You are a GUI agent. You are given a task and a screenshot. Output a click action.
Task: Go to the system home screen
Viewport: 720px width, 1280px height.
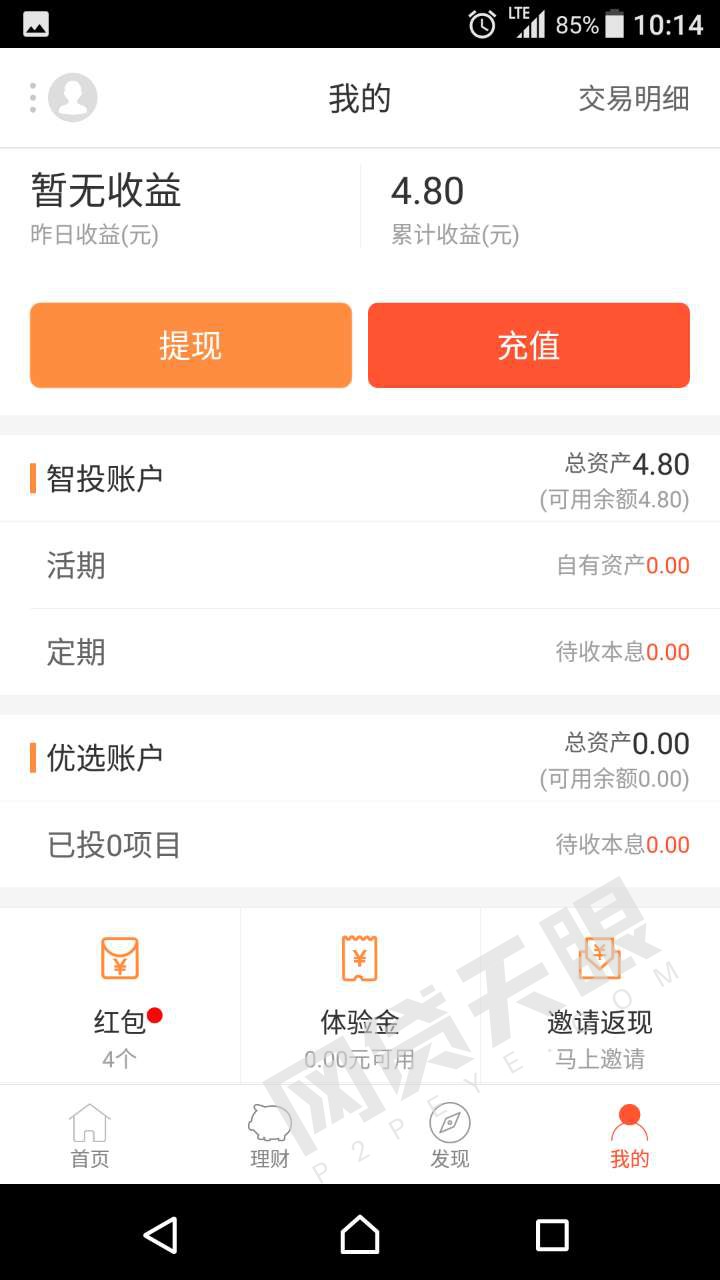(360, 1234)
